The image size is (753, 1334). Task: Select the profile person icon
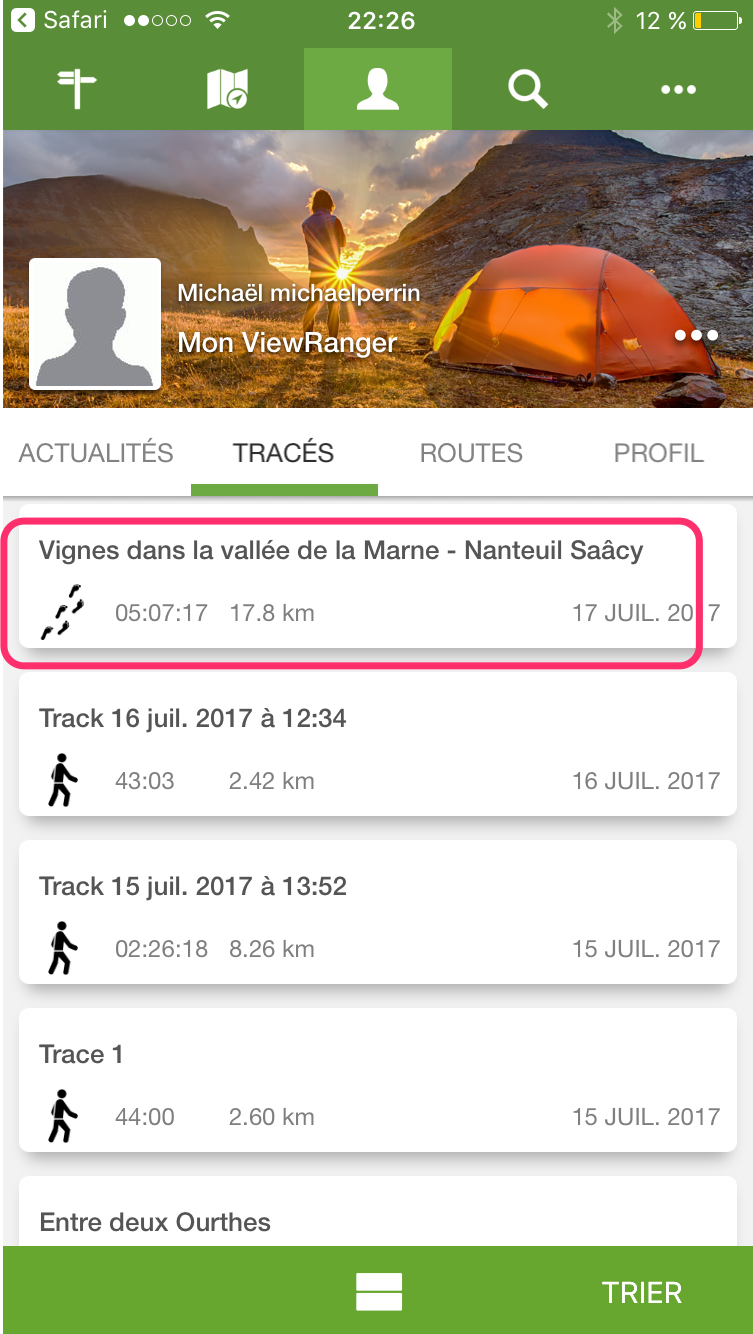click(x=378, y=90)
